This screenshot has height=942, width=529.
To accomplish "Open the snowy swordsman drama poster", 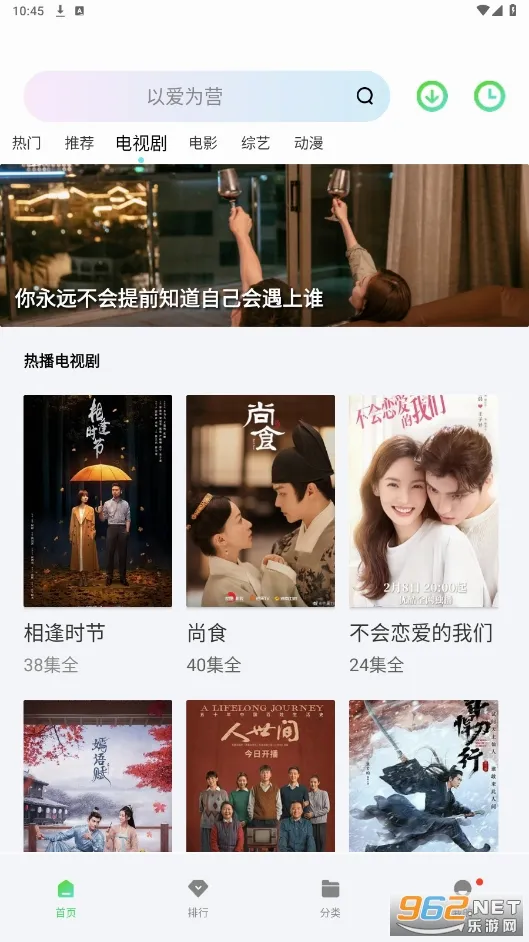I will pyautogui.click(x=423, y=776).
